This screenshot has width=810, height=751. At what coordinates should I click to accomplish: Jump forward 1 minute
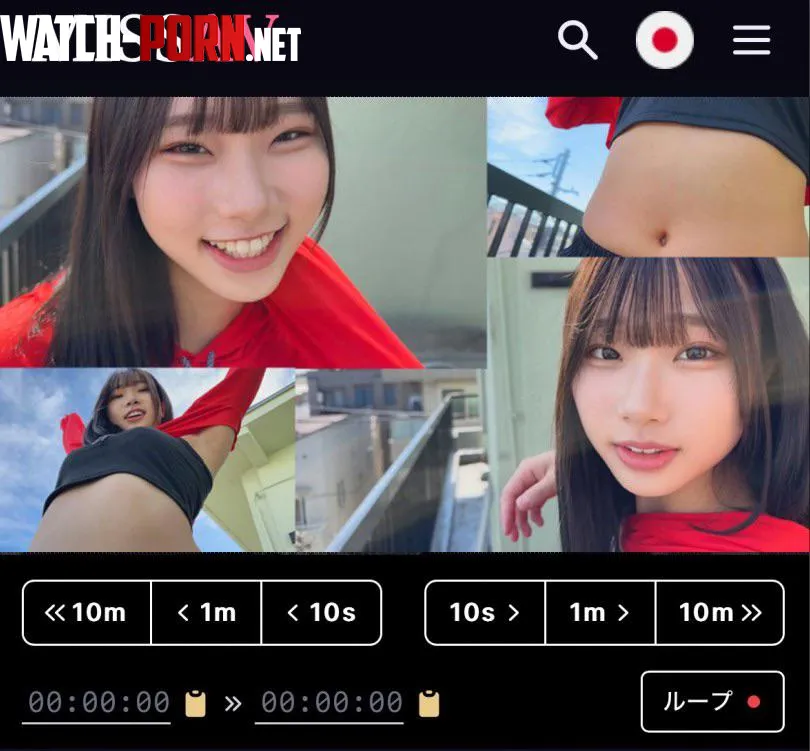(600, 612)
